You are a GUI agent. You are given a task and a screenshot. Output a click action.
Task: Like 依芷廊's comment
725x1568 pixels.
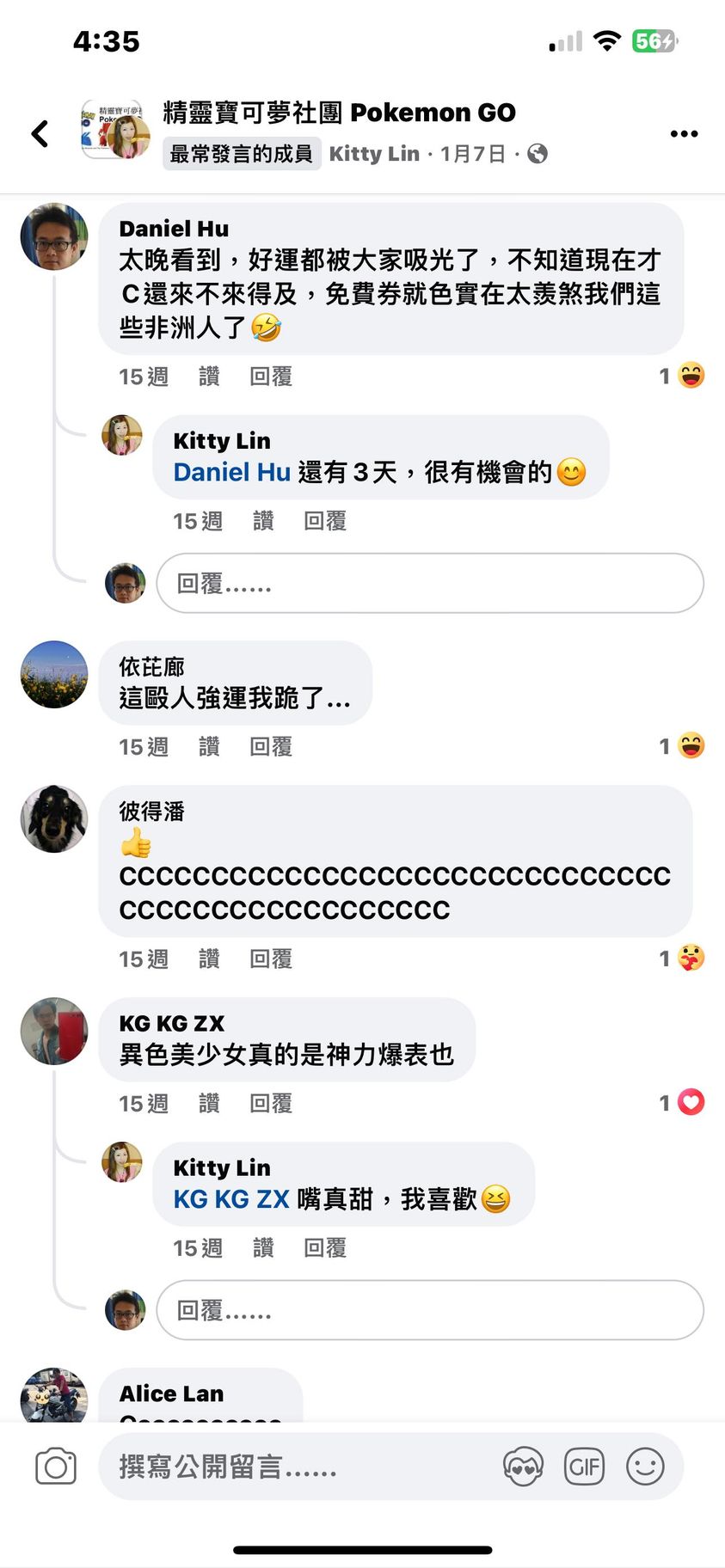pos(209,747)
